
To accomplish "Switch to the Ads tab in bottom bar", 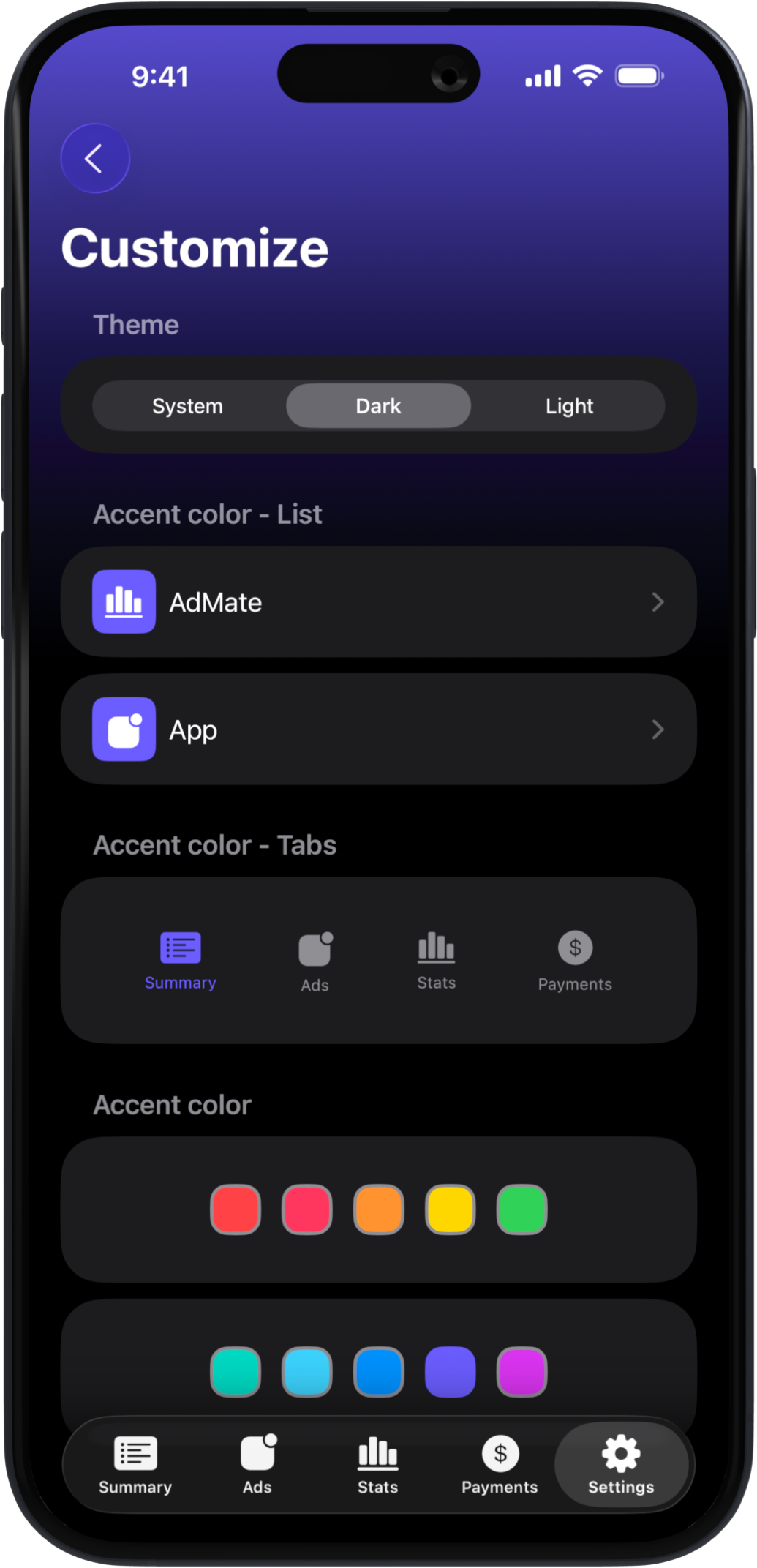I will (257, 1465).
